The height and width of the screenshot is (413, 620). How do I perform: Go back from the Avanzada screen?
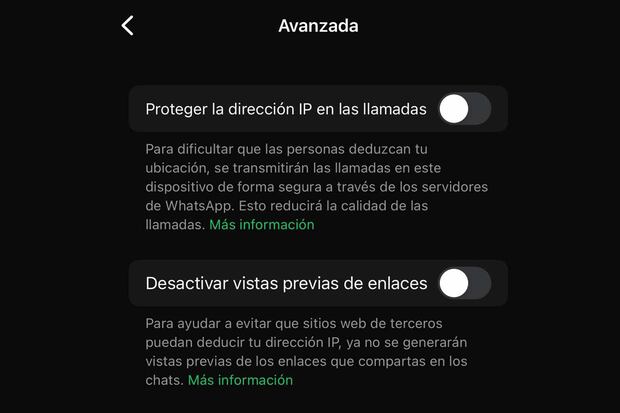(x=127, y=26)
